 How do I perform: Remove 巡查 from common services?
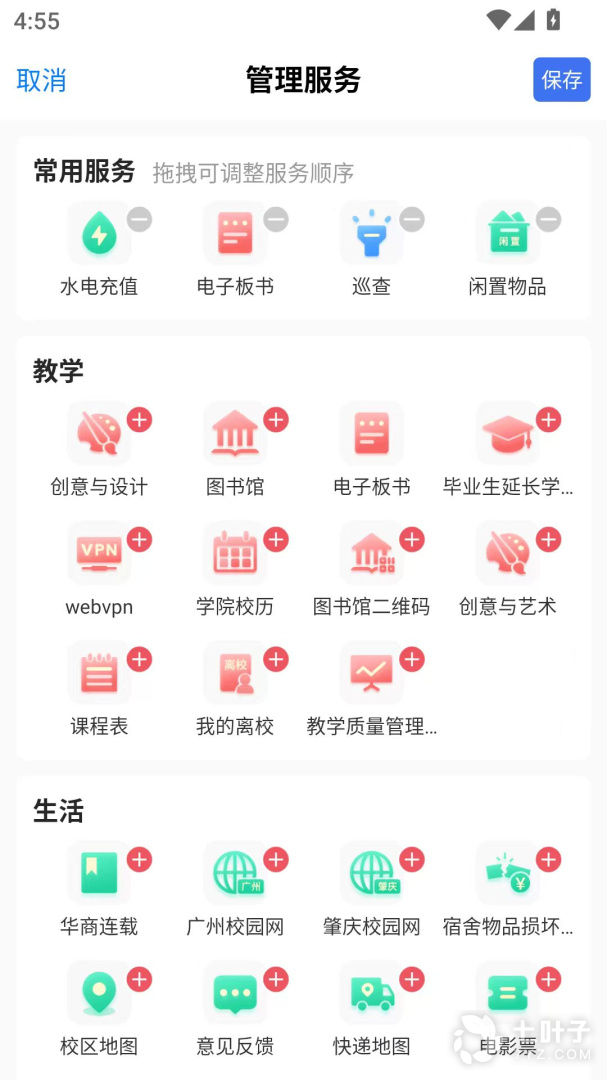click(412, 220)
